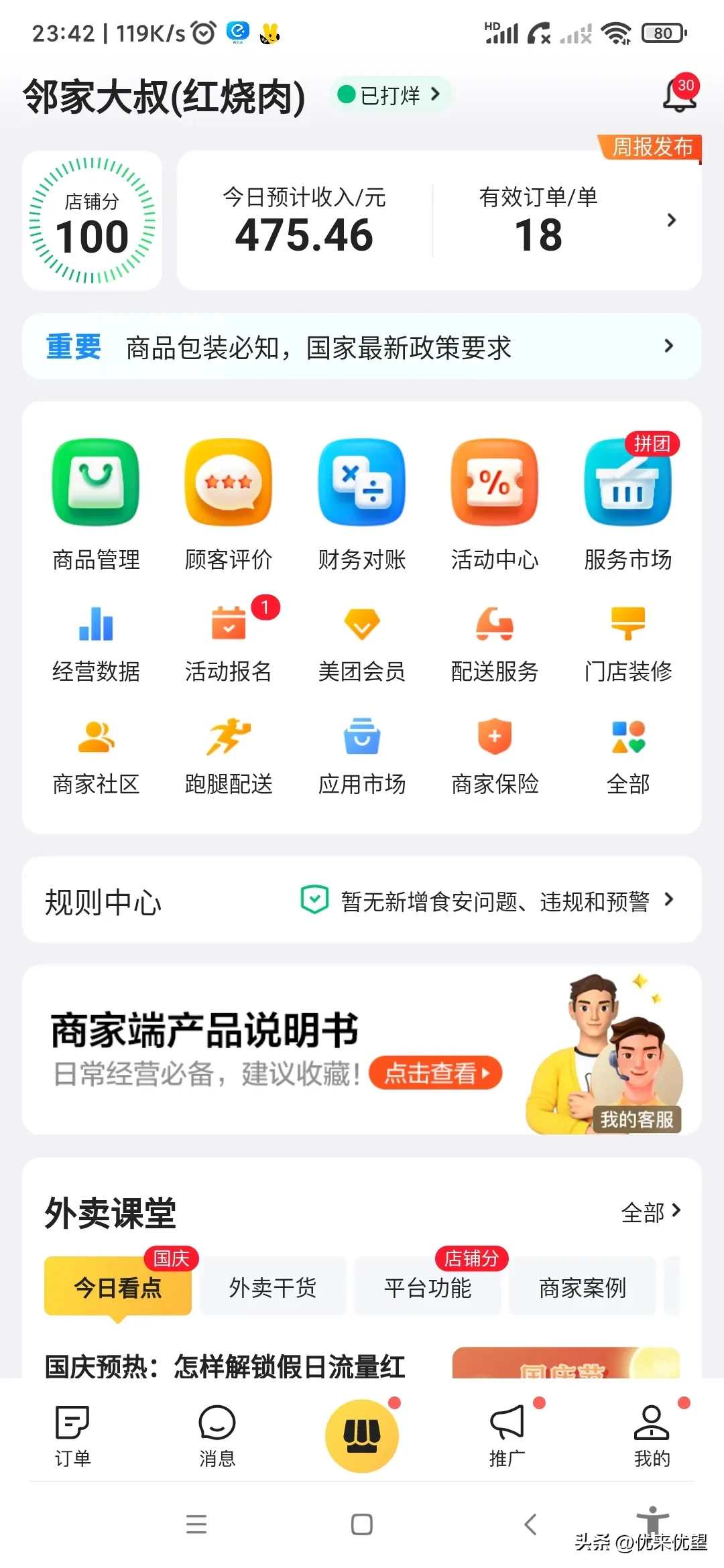Launch 服务市场

pos(628,504)
